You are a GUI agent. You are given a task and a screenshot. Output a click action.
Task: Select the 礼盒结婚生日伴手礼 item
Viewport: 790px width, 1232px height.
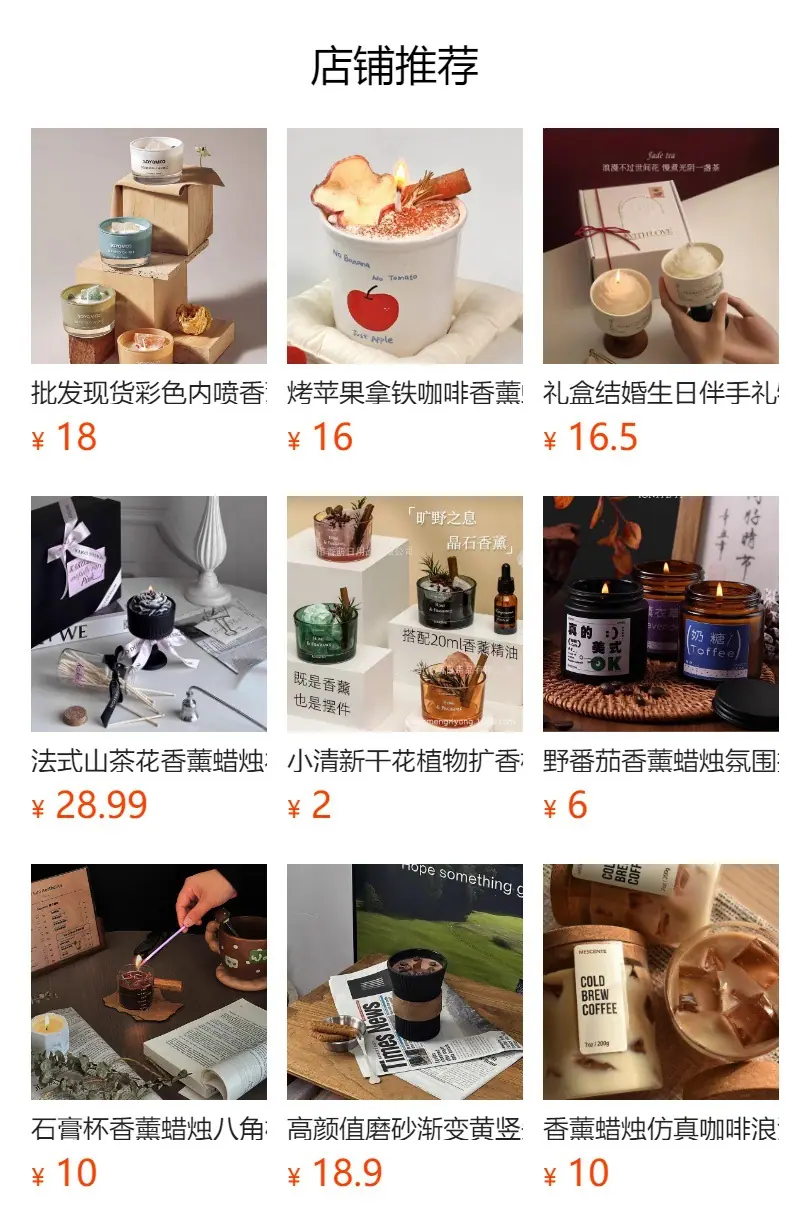click(660, 246)
